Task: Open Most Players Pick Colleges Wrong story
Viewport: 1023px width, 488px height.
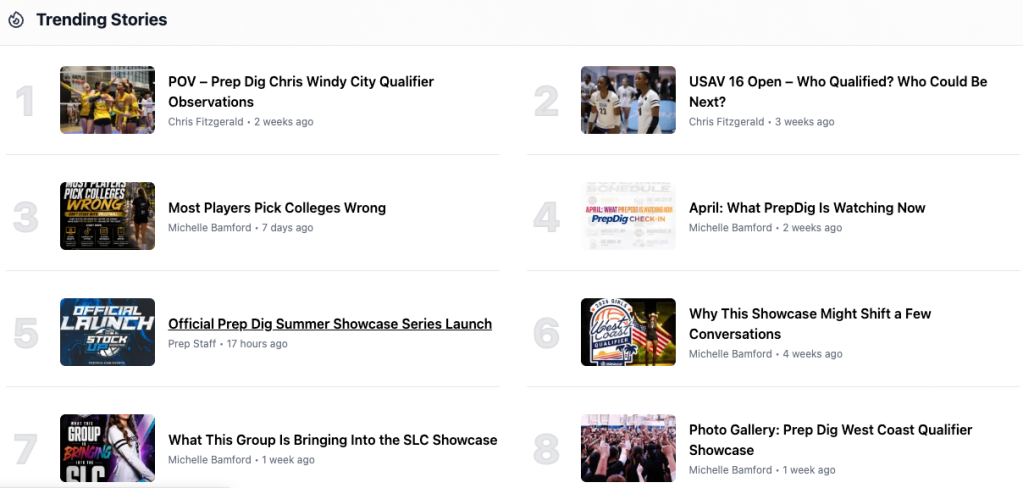Action: (276, 208)
